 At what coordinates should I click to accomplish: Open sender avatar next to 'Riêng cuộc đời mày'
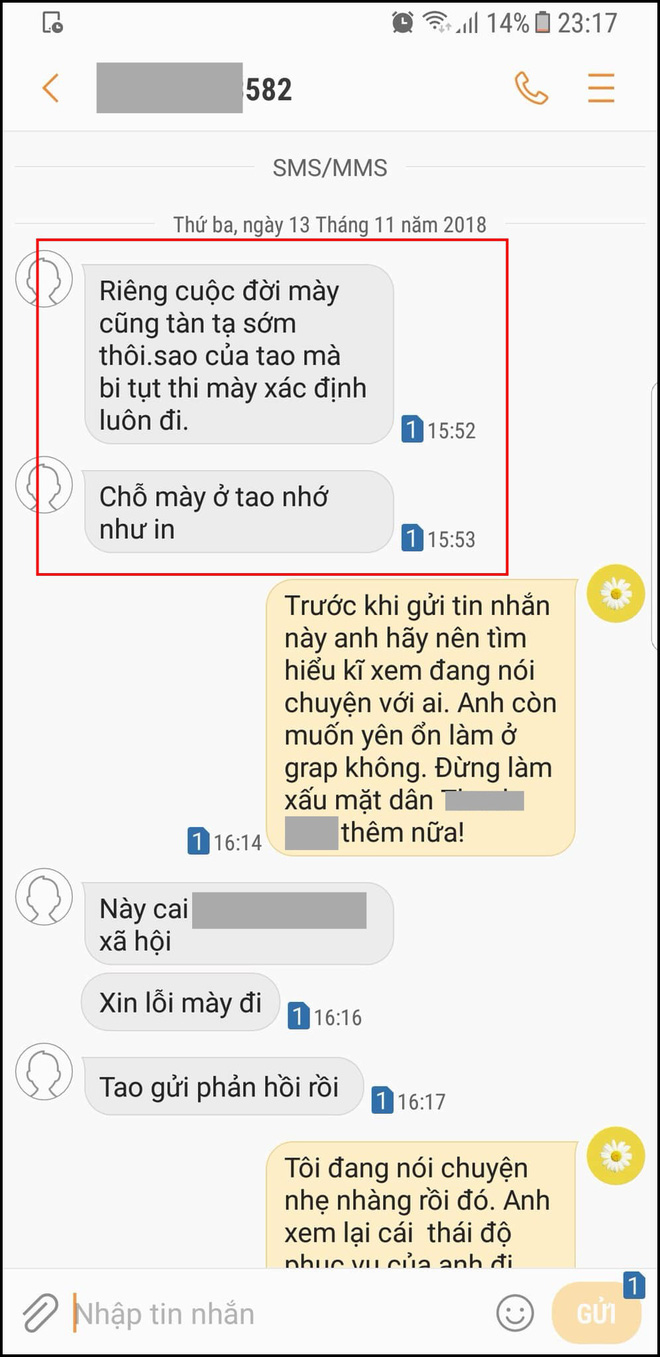click(45, 279)
